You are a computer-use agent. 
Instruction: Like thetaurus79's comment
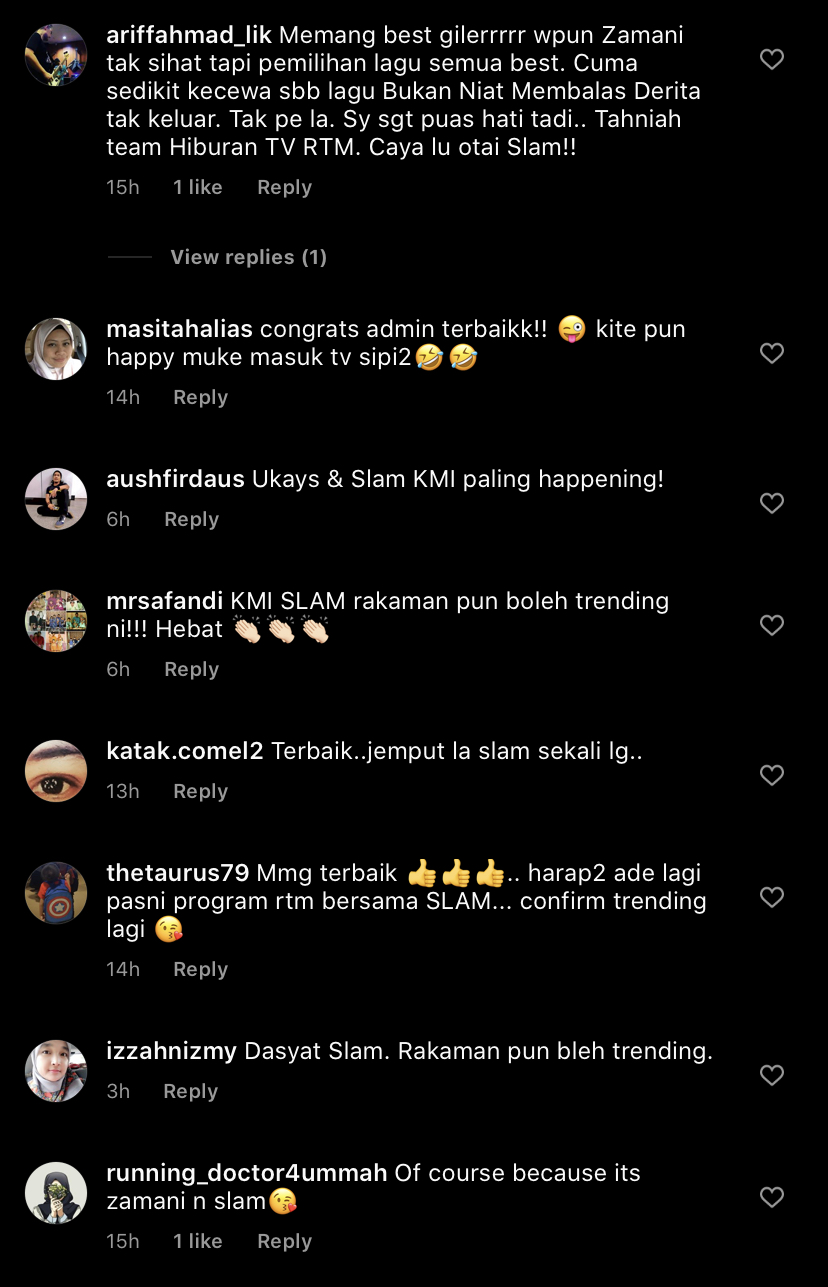pyautogui.click(x=771, y=897)
